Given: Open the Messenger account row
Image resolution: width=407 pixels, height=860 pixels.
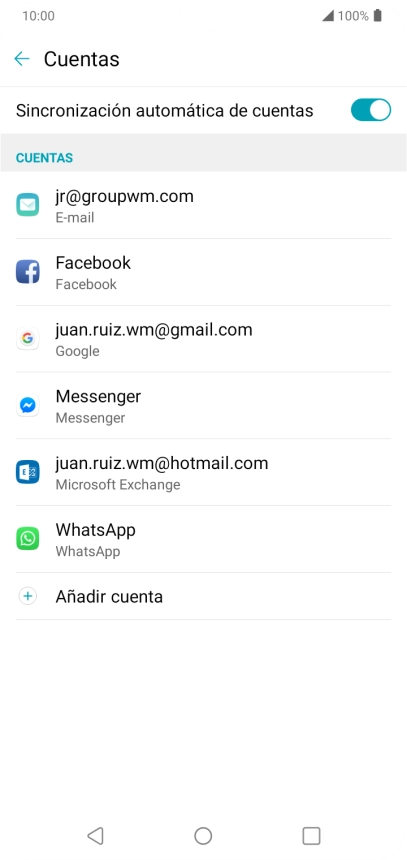Looking at the screenshot, I should click(204, 406).
